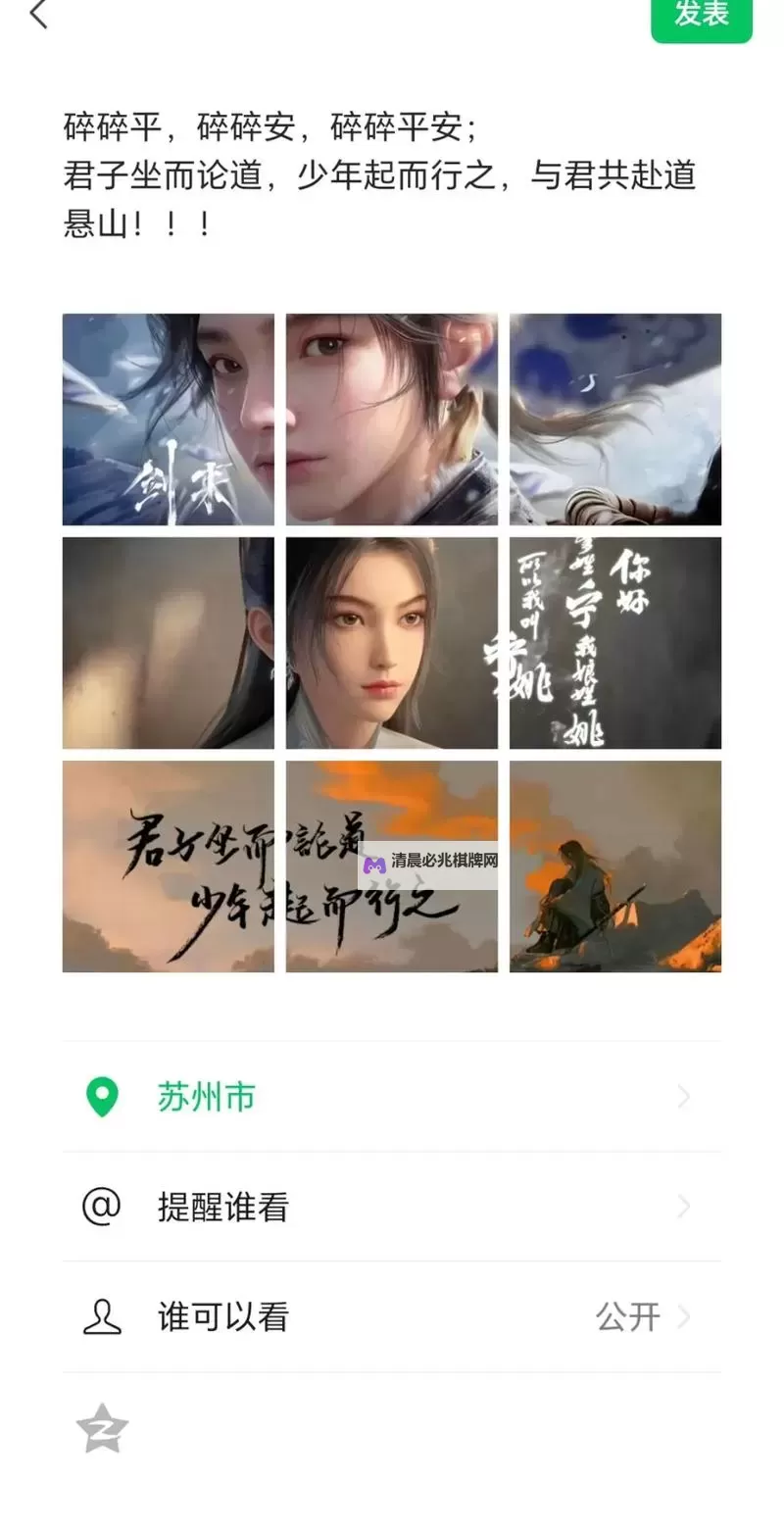The width and height of the screenshot is (784, 1533).
Task: Select the 剑来 calligraphy image thumbnail
Action: click(168, 420)
